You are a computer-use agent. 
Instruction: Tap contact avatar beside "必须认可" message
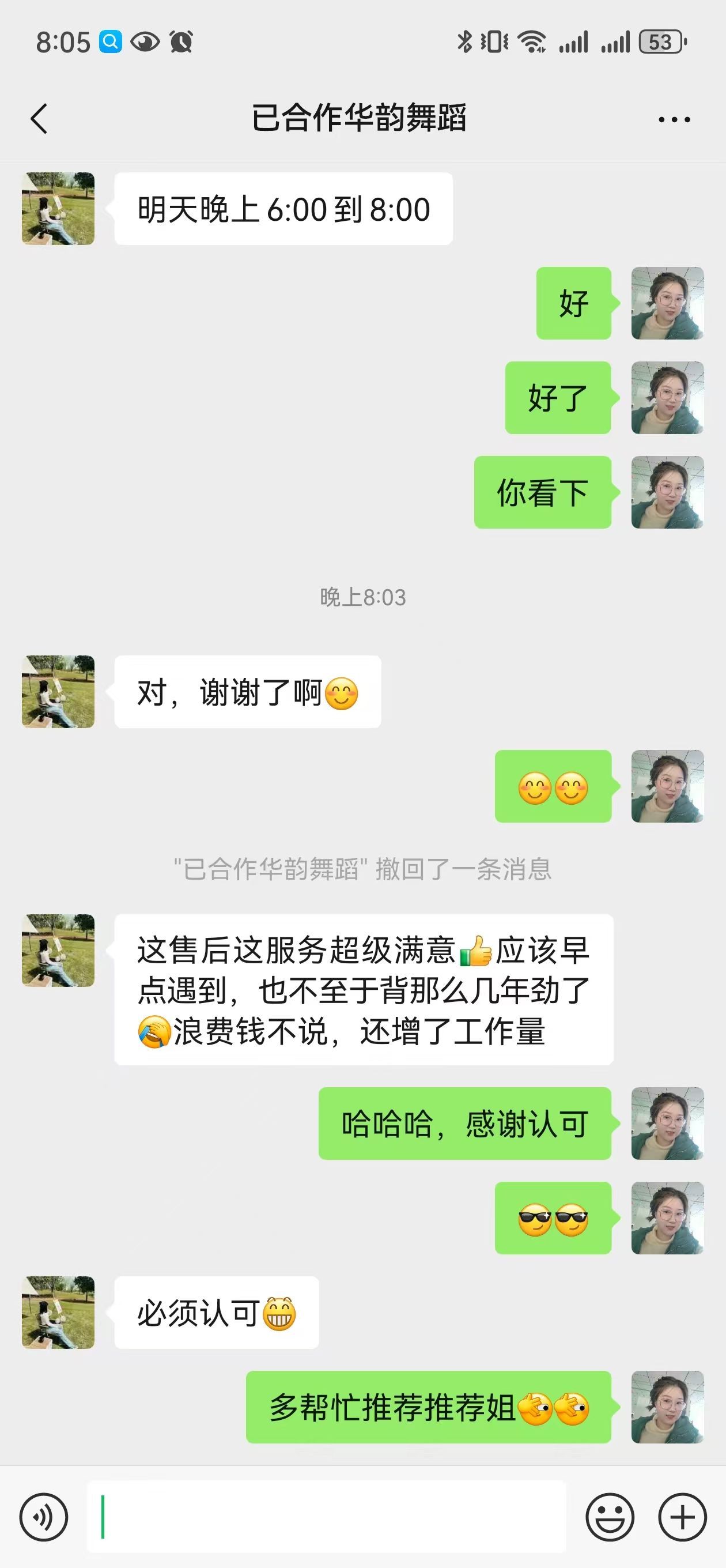pos(58,1313)
